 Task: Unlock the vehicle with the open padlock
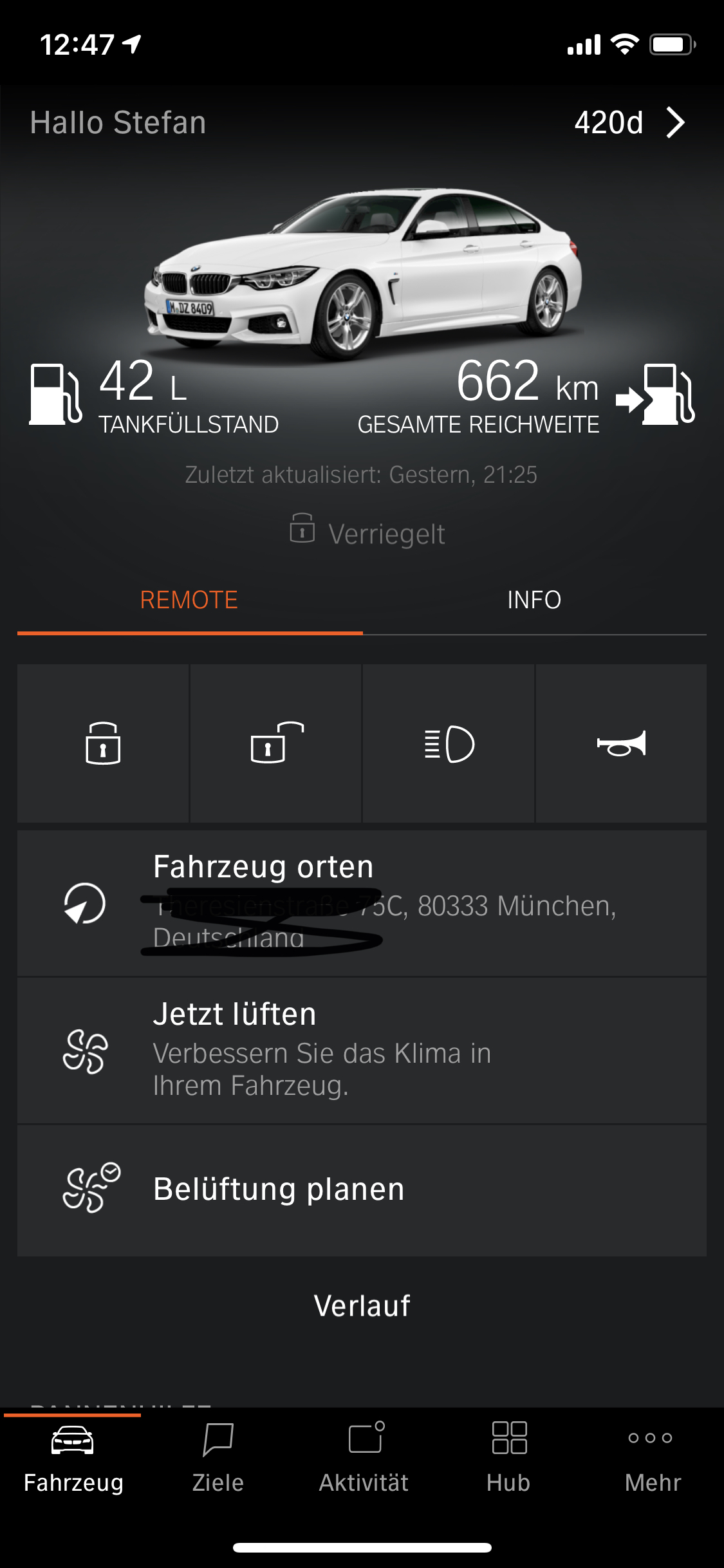275,743
